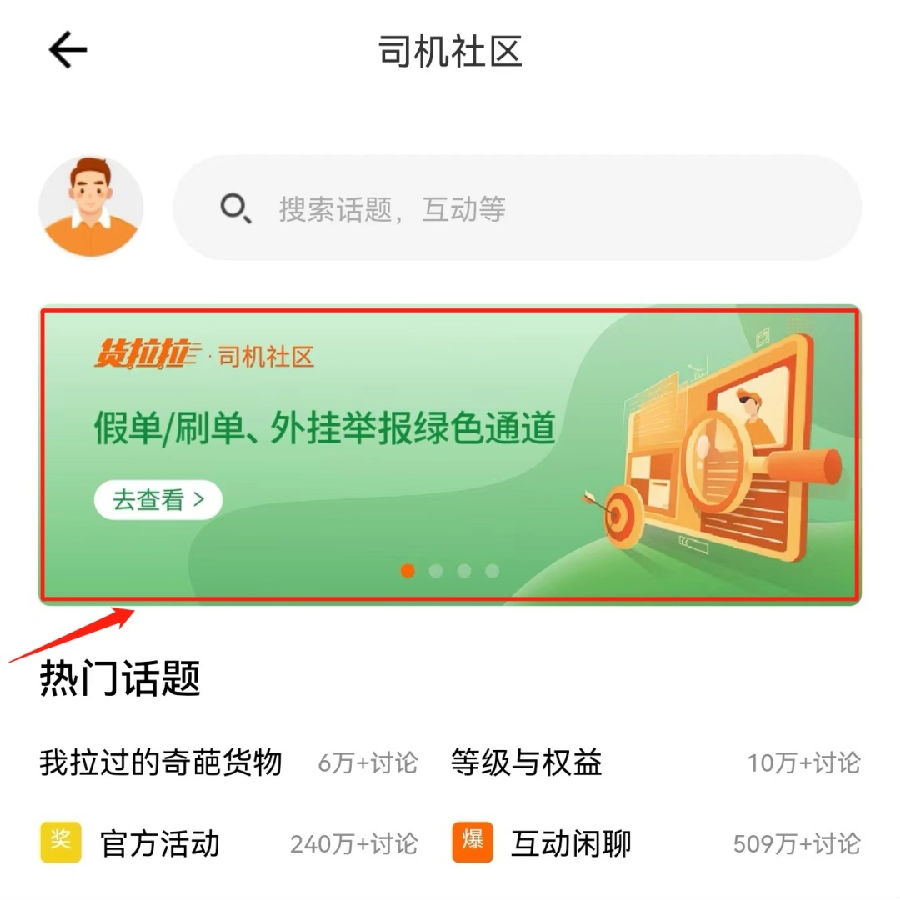Open the 我拉过的奇葩货物 topic

pyautogui.click(x=161, y=763)
